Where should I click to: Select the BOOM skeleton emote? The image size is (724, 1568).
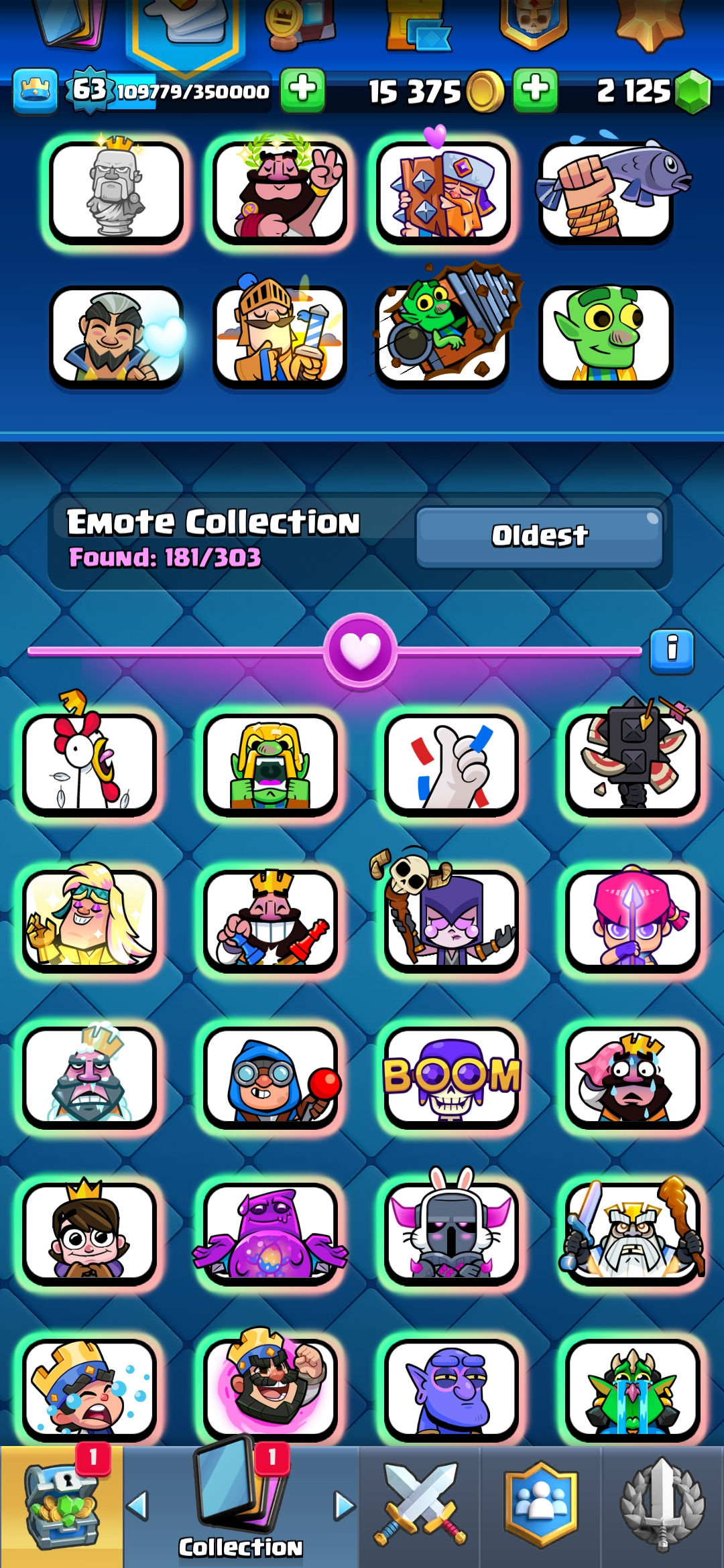click(451, 1077)
